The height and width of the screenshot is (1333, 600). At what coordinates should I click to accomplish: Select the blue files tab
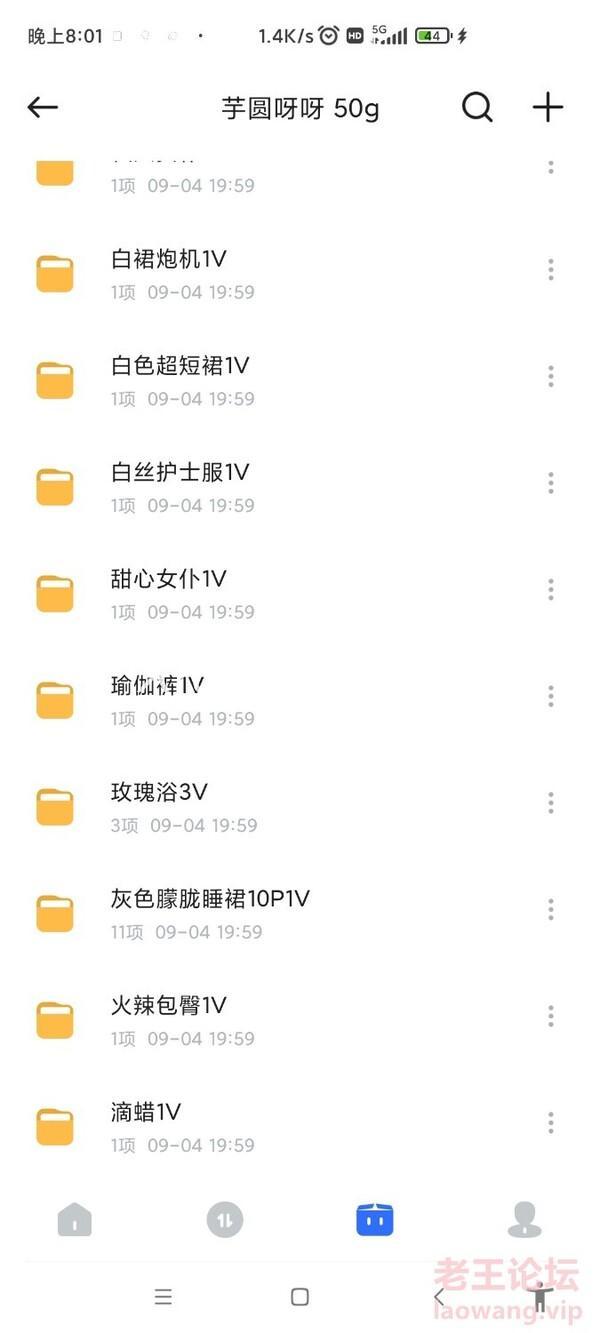375,1220
